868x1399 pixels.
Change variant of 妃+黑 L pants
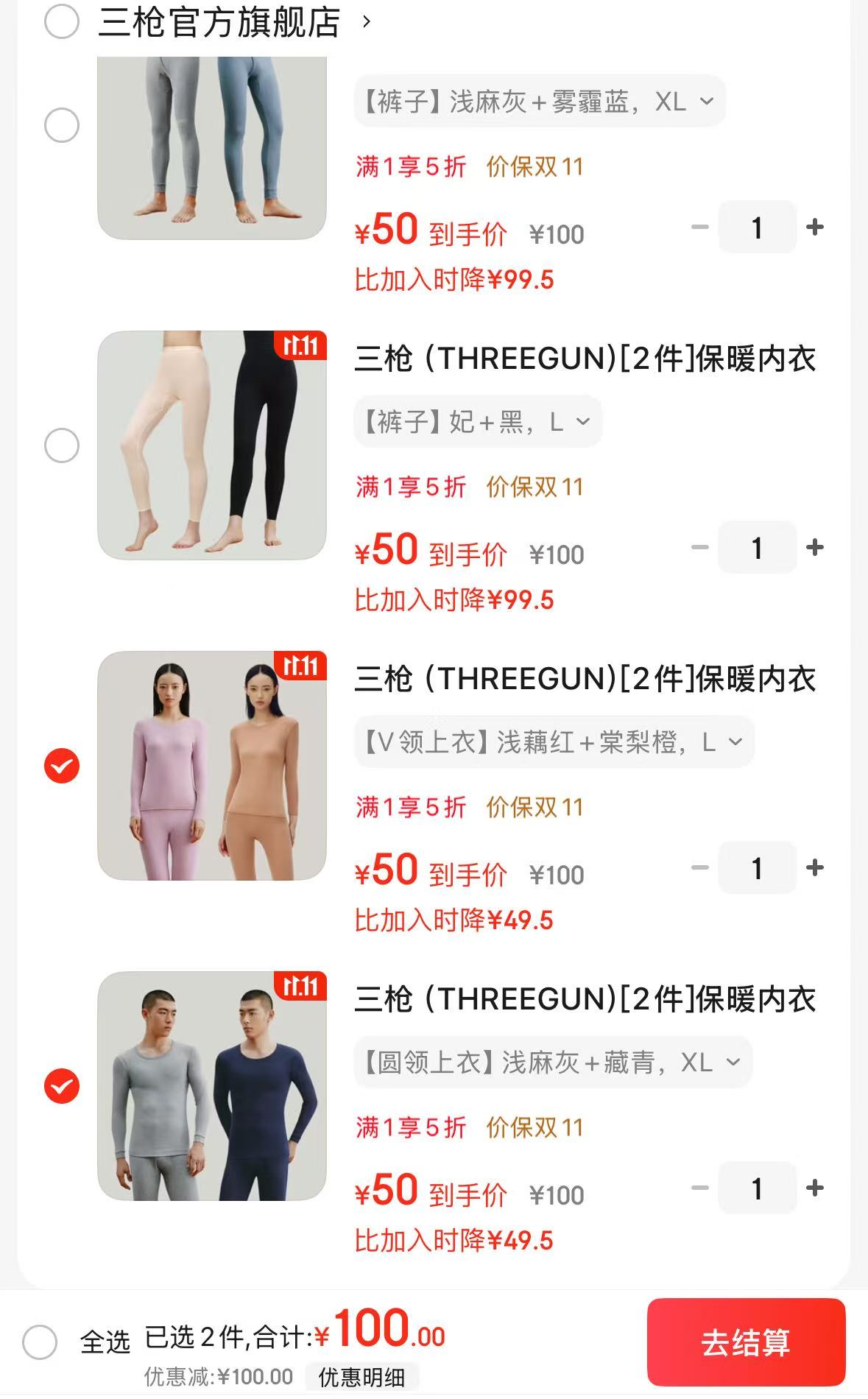[478, 422]
